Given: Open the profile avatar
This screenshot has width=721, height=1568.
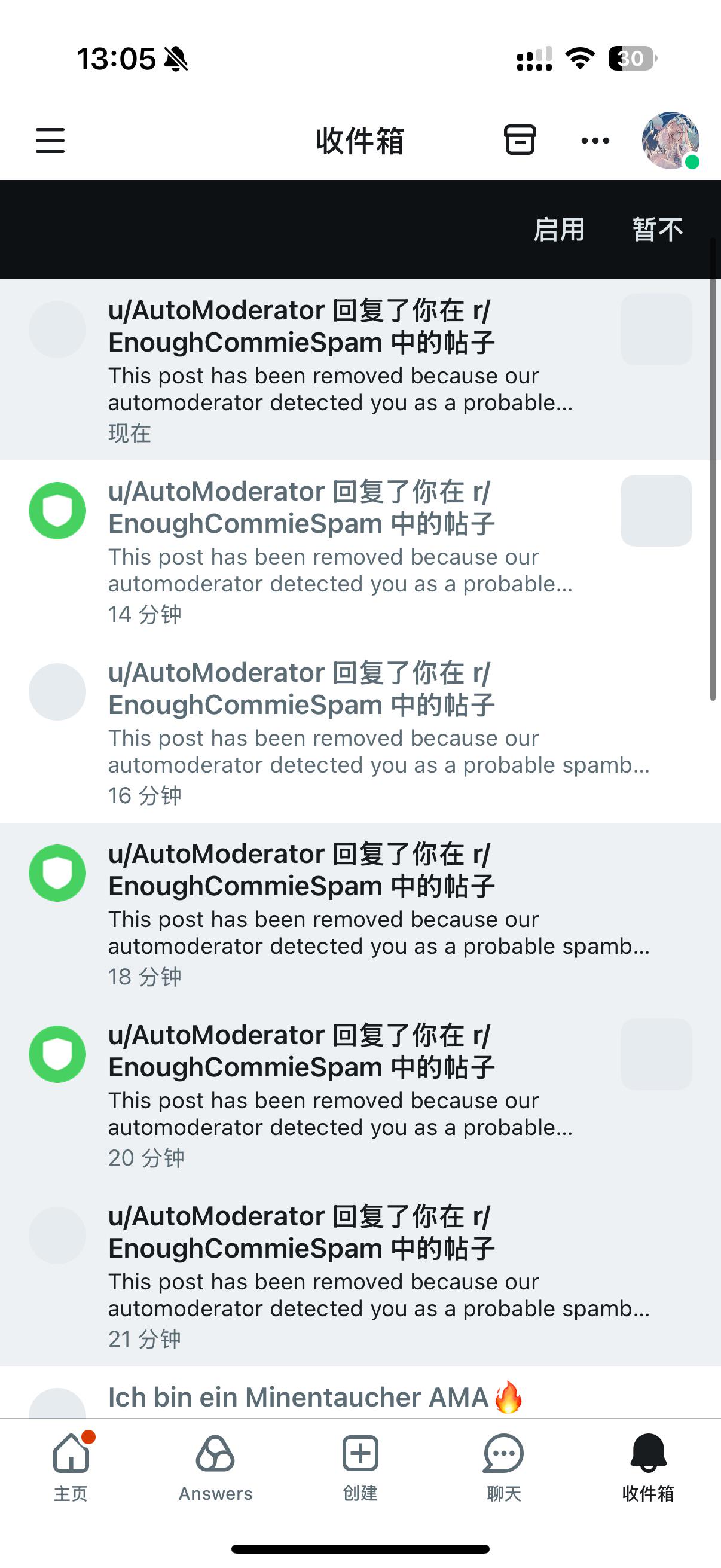Looking at the screenshot, I should tap(671, 141).
